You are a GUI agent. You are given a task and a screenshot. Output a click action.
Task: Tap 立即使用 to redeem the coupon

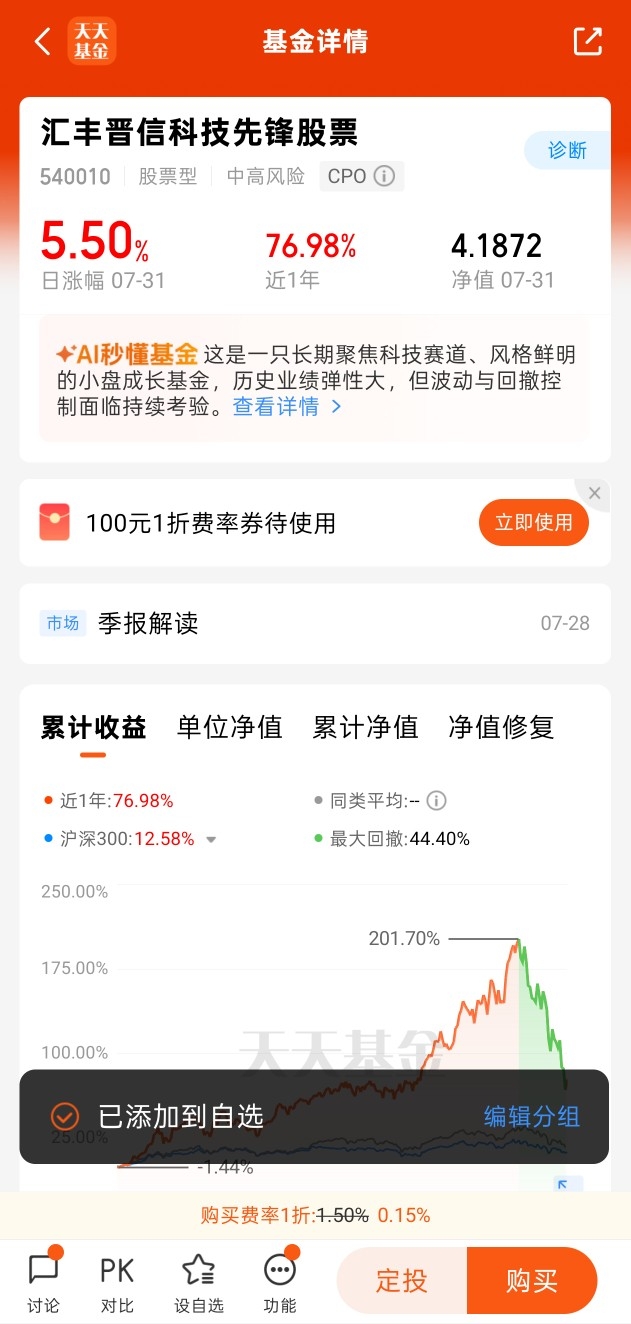[x=534, y=522]
